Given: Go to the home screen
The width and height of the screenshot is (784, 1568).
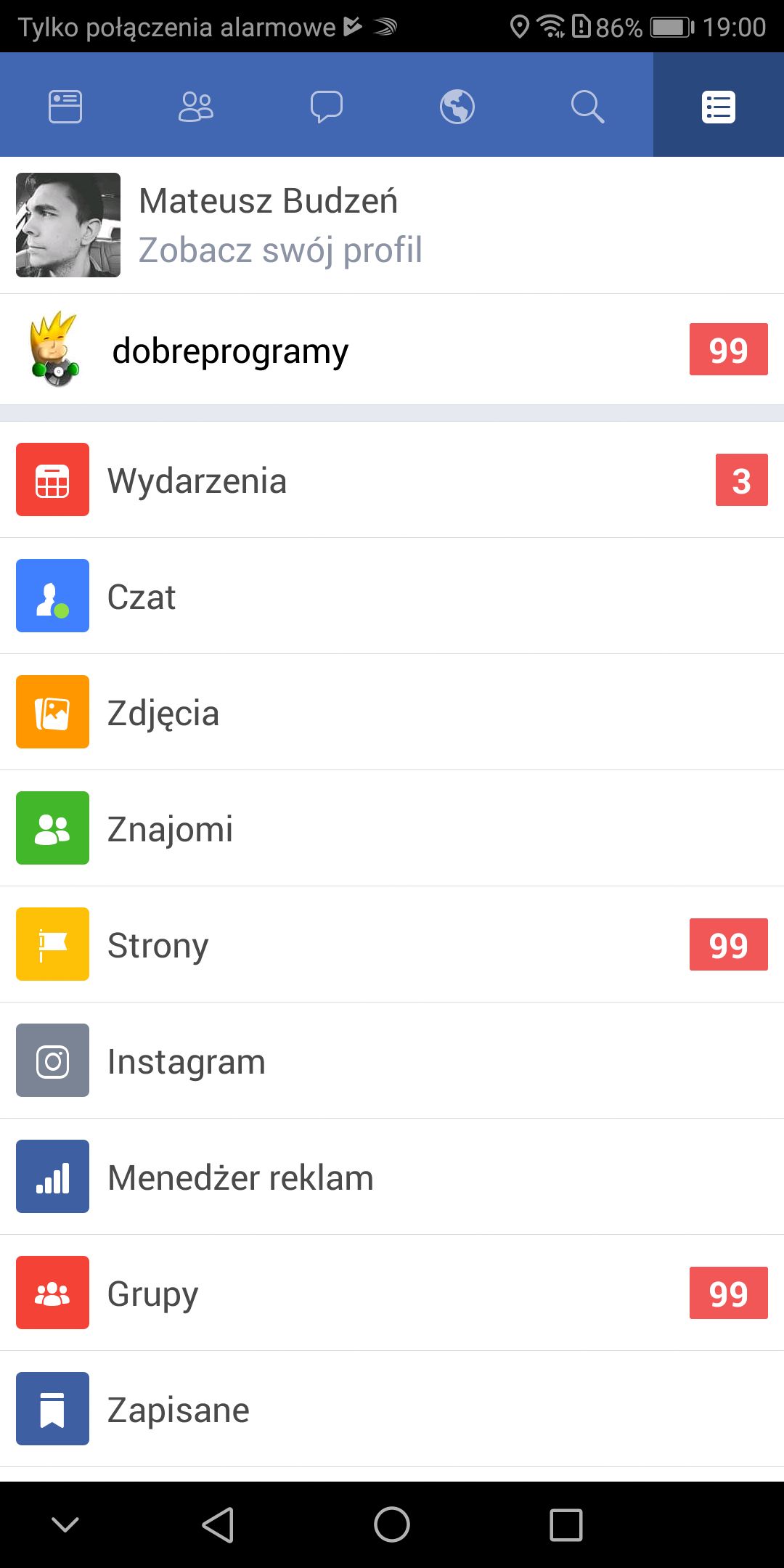Looking at the screenshot, I should click(x=392, y=1524).
